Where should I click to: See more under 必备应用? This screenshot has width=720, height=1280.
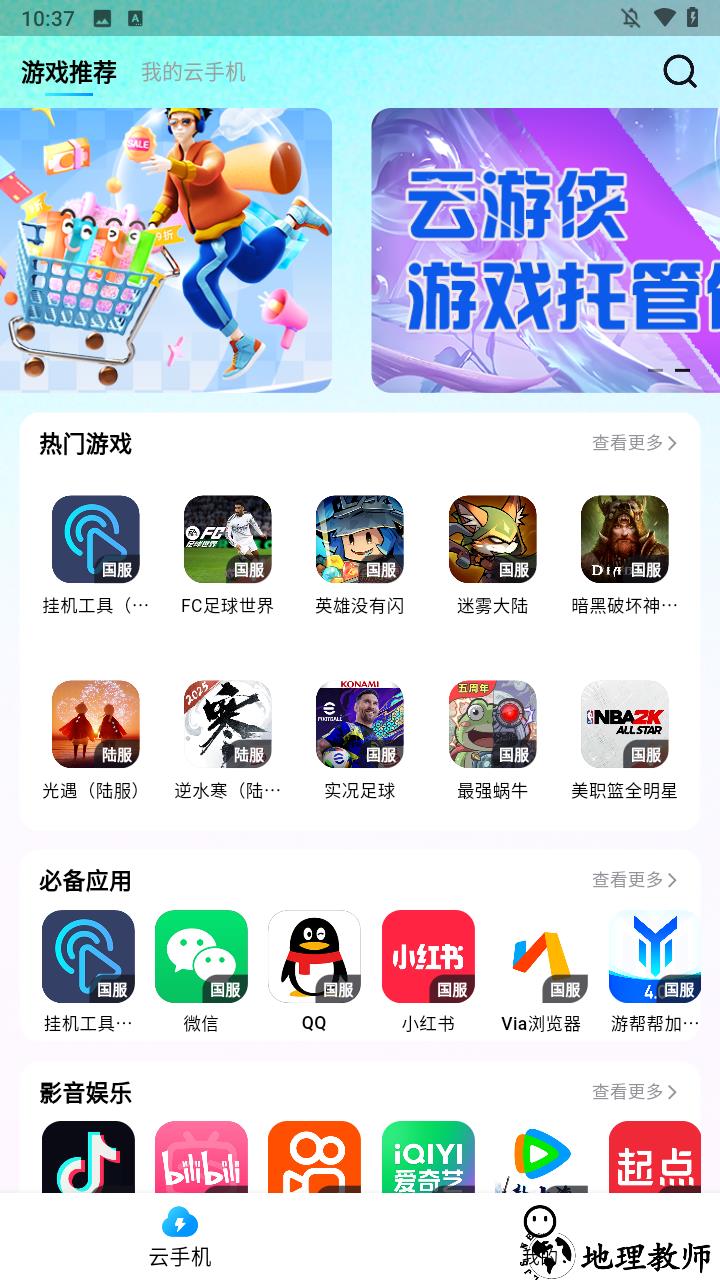pos(634,880)
